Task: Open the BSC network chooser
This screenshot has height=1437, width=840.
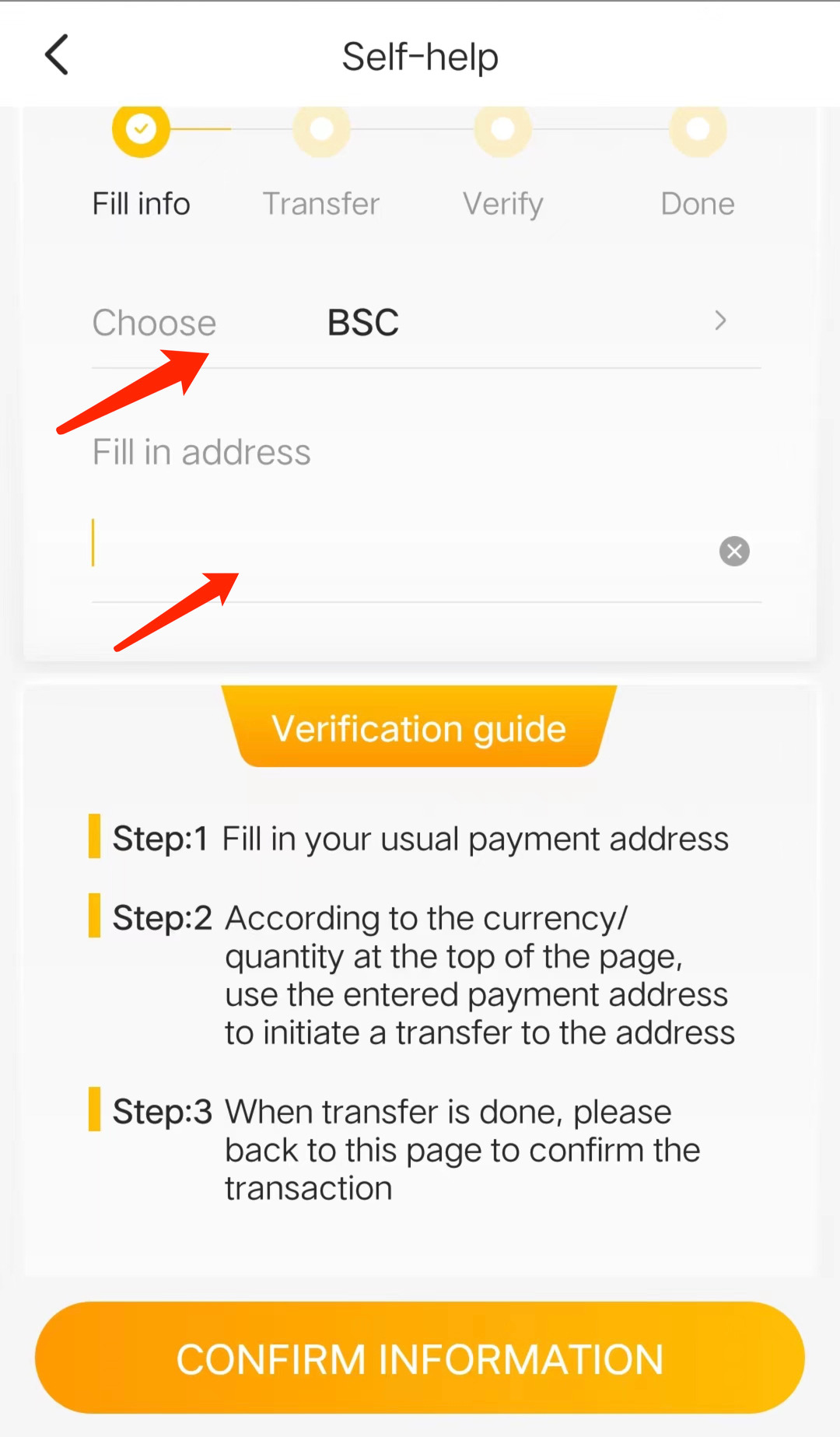Action: click(426, 322)
